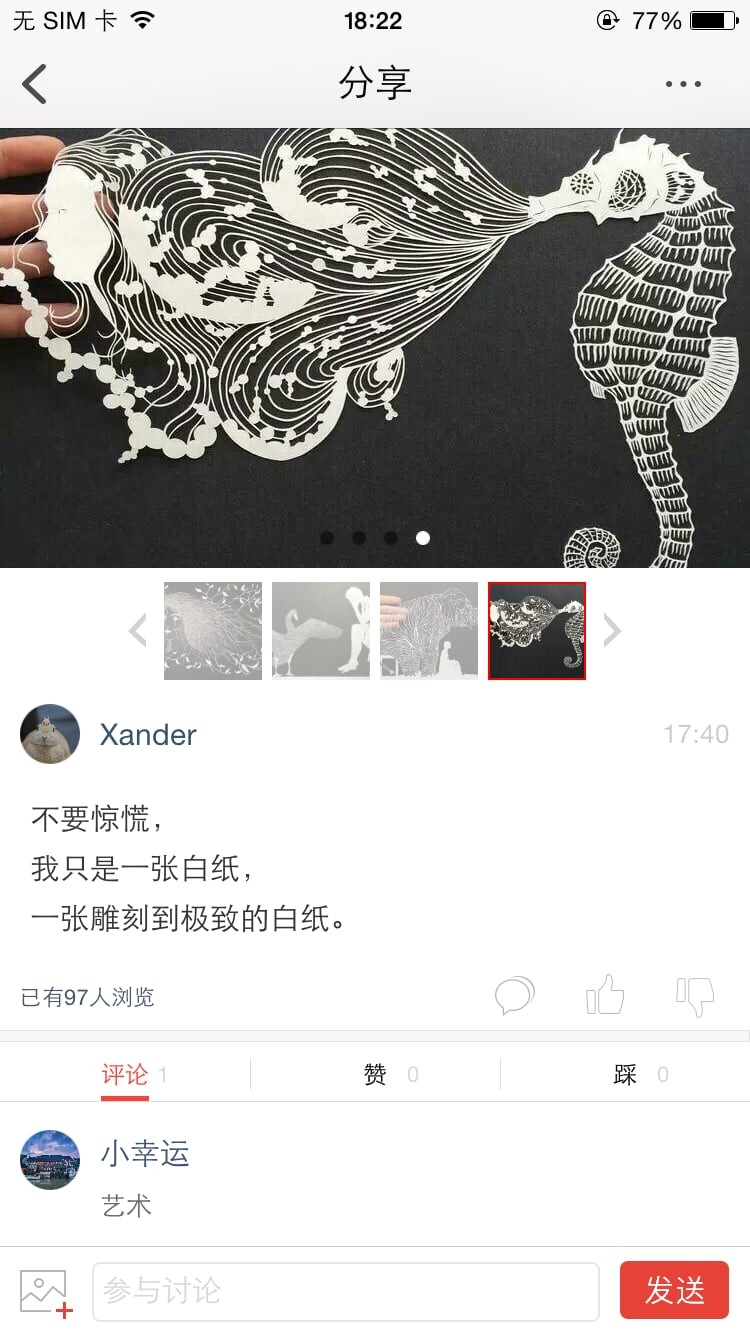The image size is (750, 1334).
Task: Open Xander's profile avatar
Action: point(50,734)
